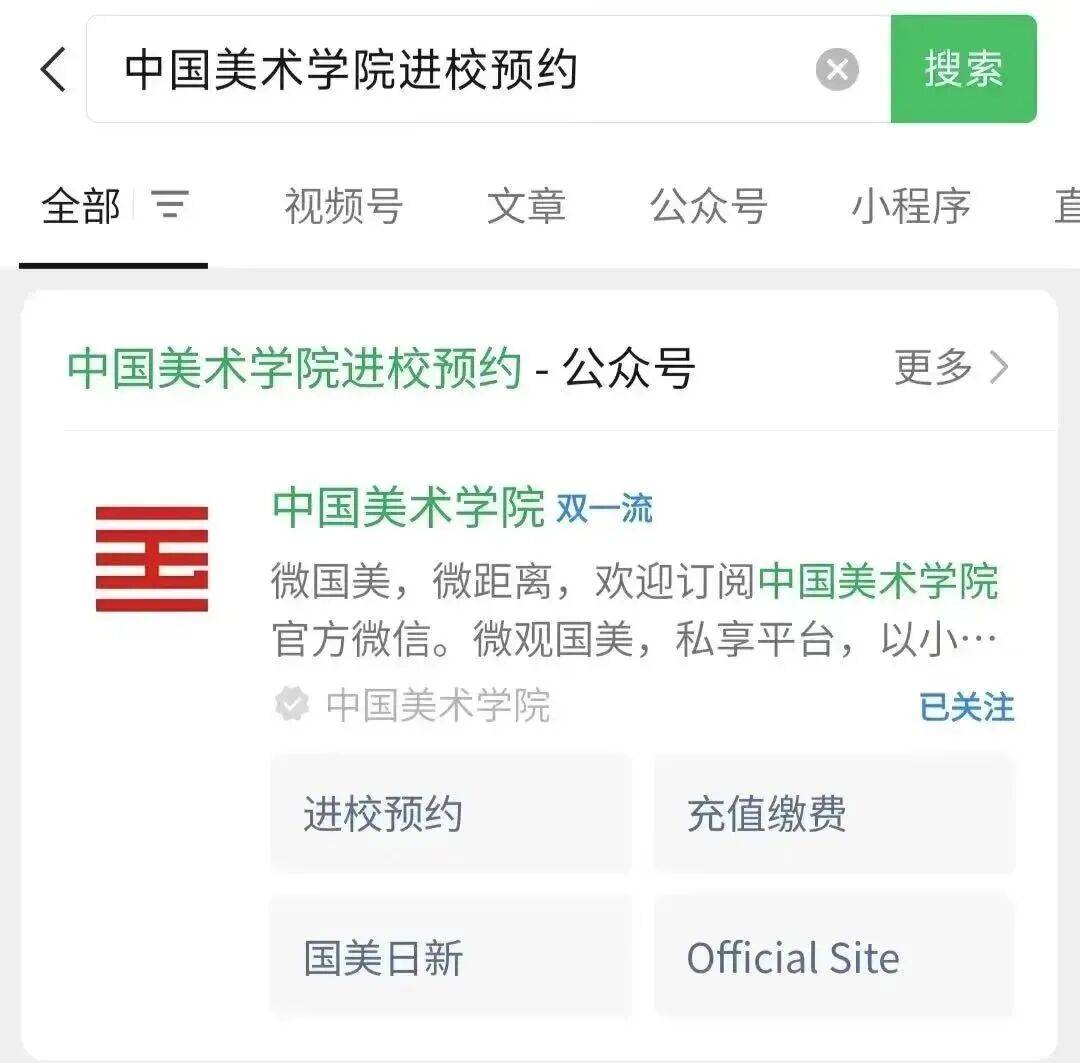The height and width of the screenshot is (1063, 1080).
Task: Go back using the top-left arrow
Action: coord(53,70)
